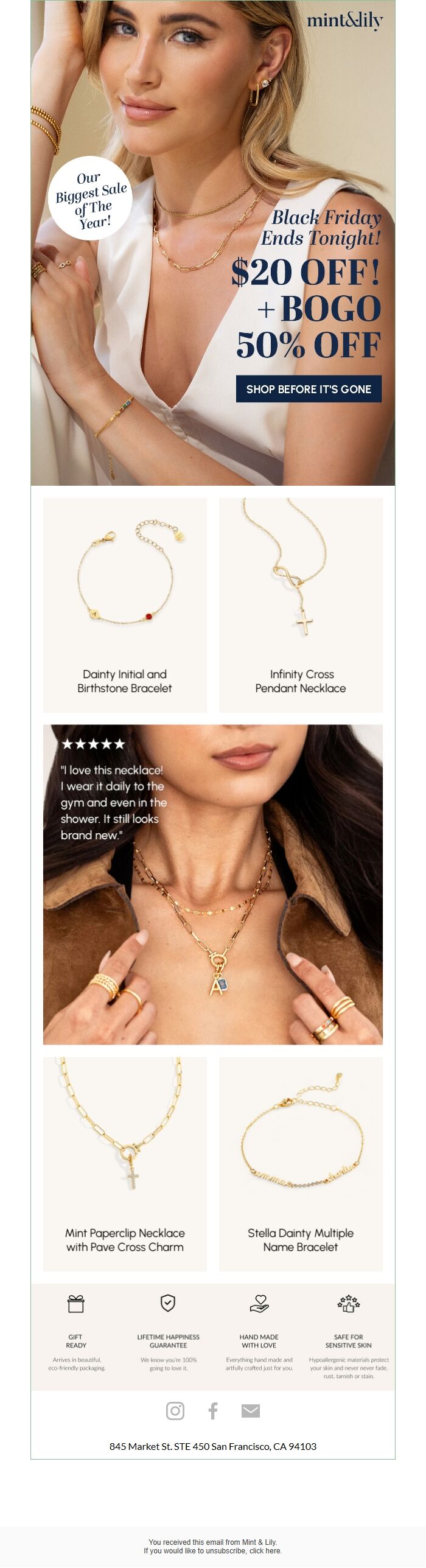Open the five-star necklace review banner
Viewport: 426px width, 1568px height.
point(212,884)
